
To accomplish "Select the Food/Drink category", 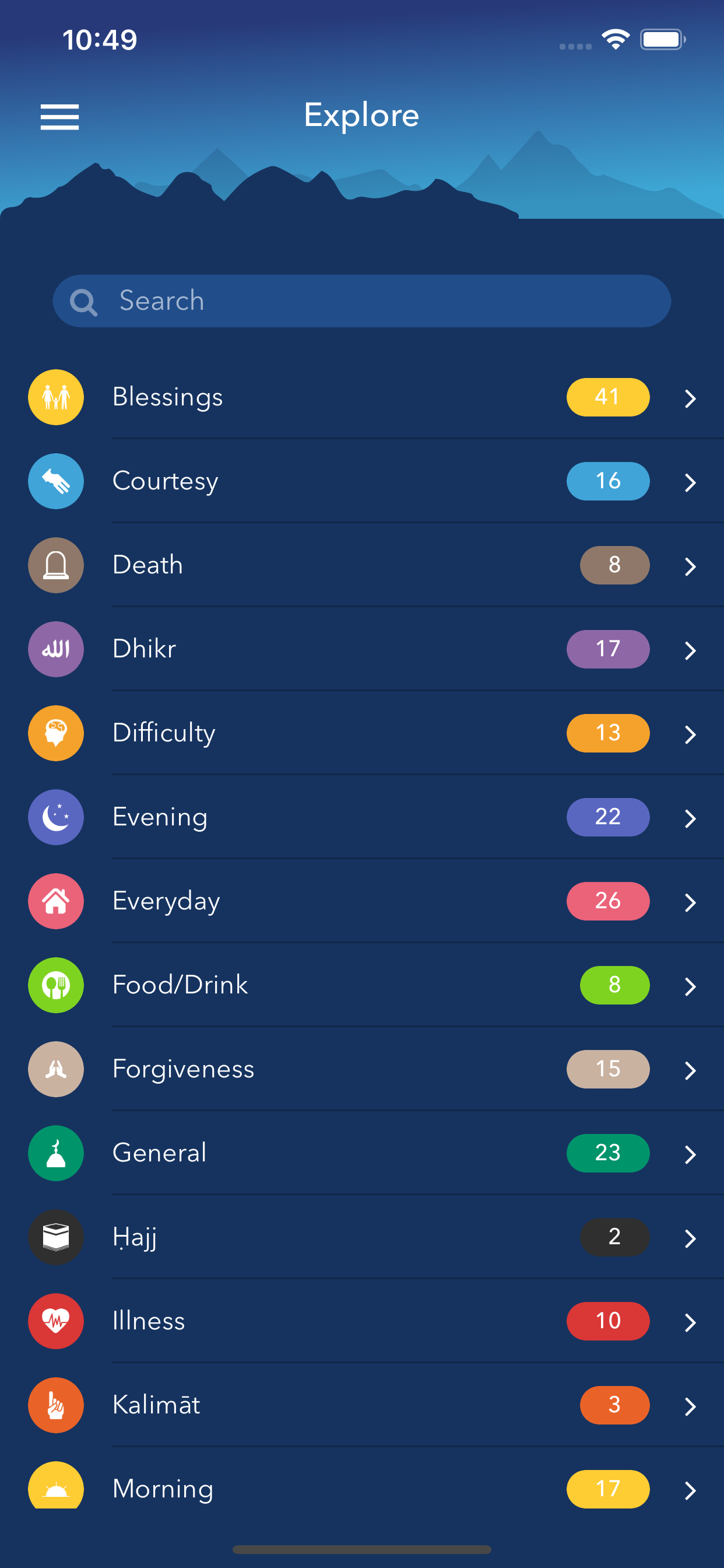I will (x=361, y=985).
